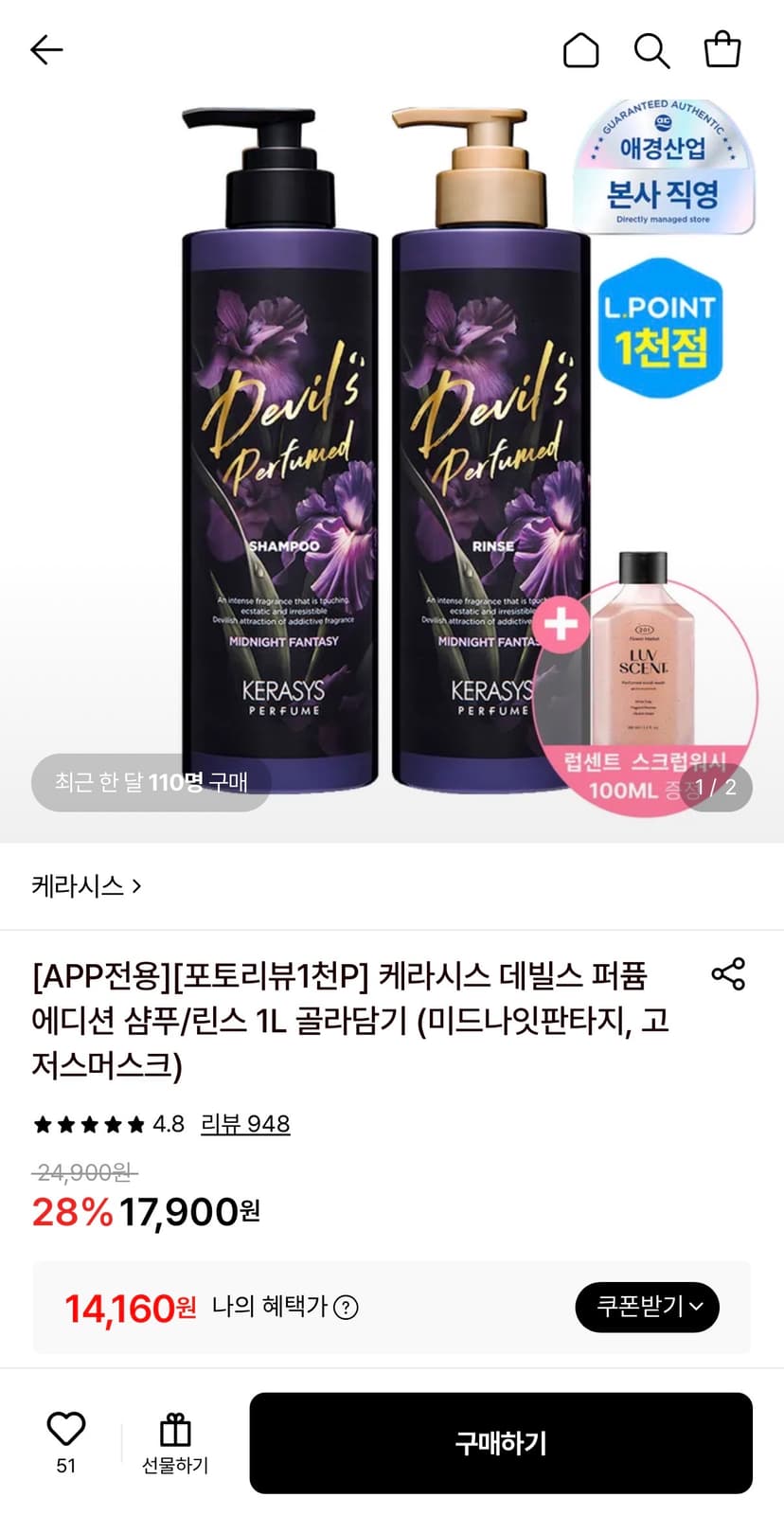
Task: Open the search magnifier
Action: tap(651, 50)
